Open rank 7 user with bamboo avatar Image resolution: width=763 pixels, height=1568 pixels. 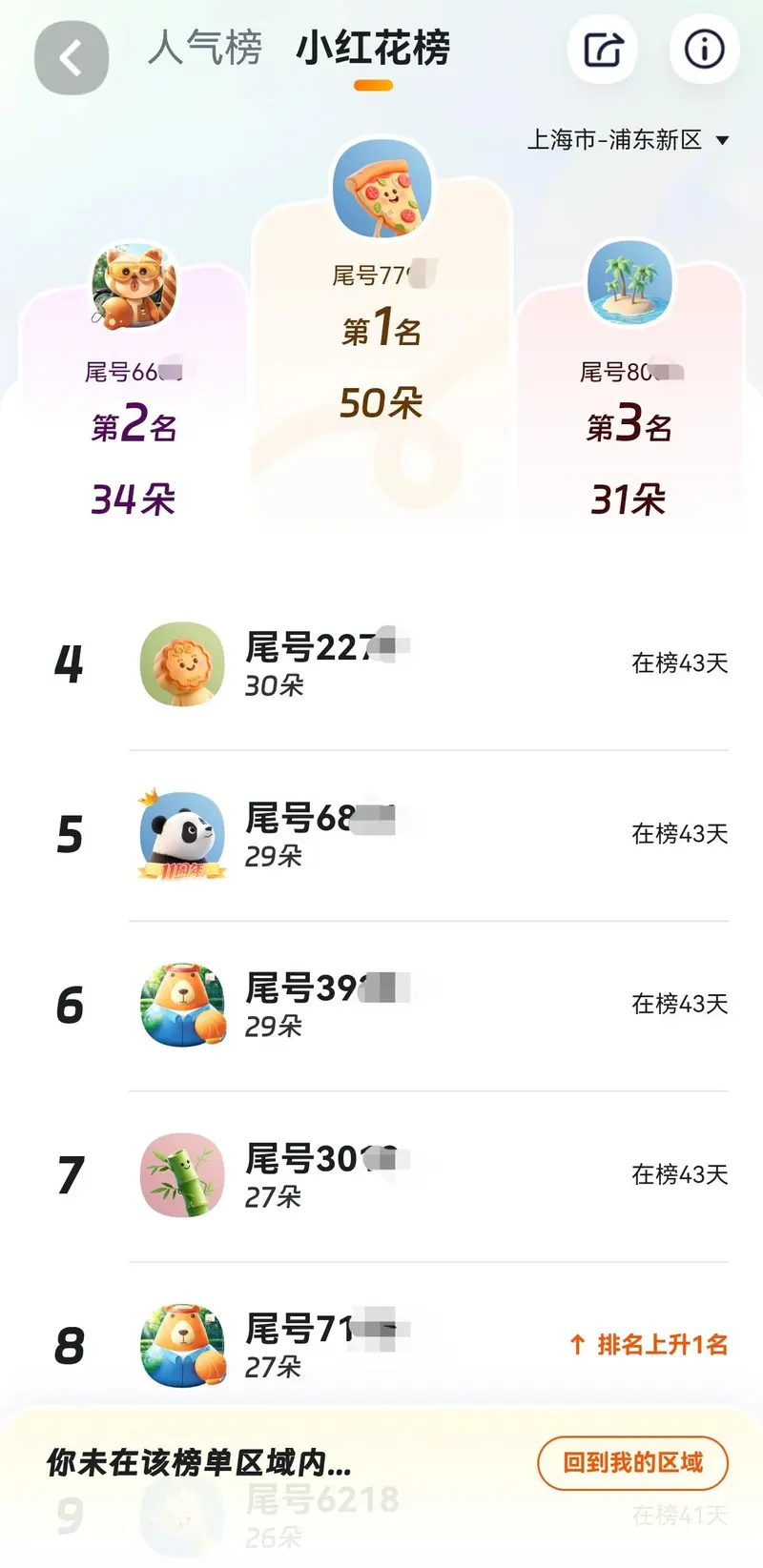(381, 1175)
